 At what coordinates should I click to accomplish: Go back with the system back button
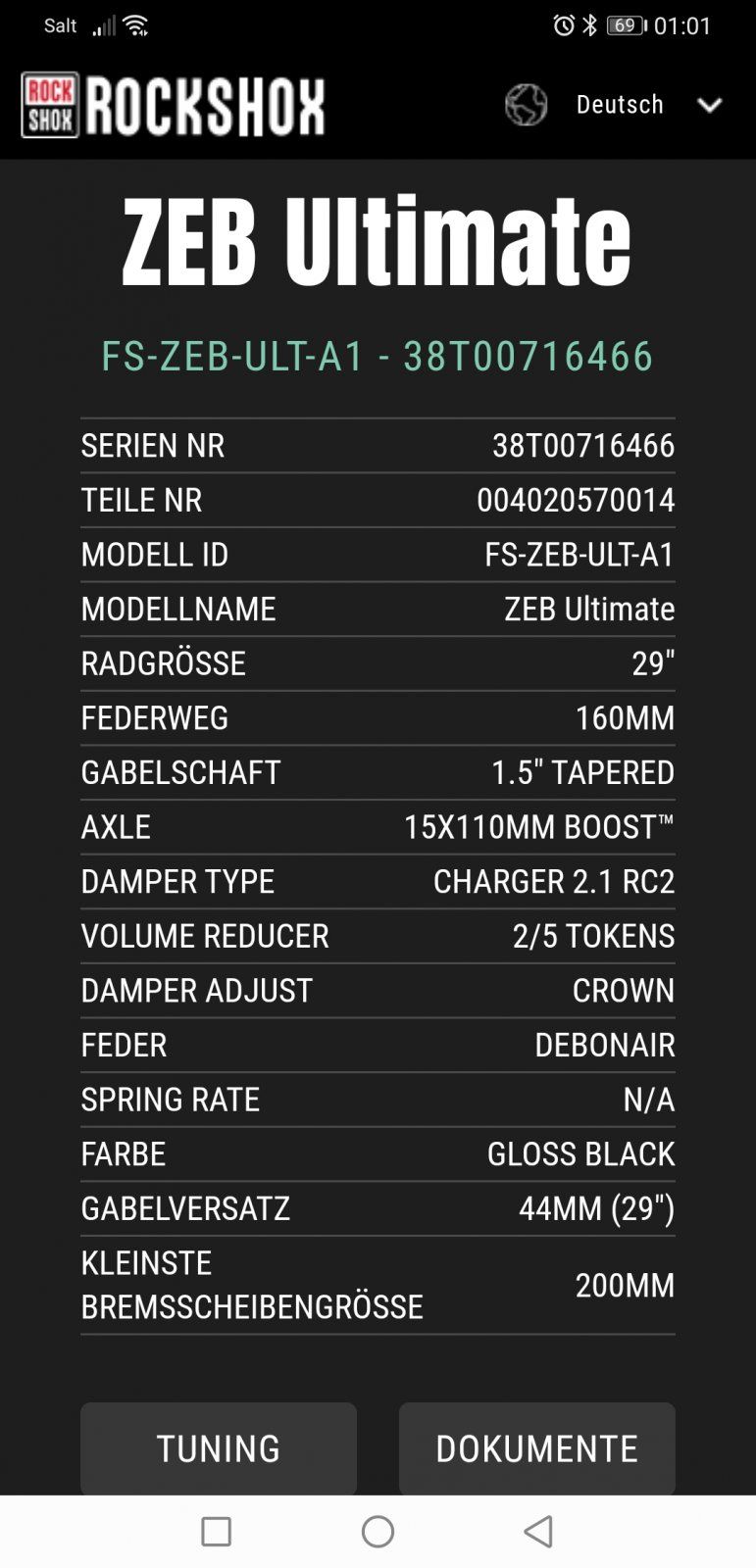(x=537, y=1531)
